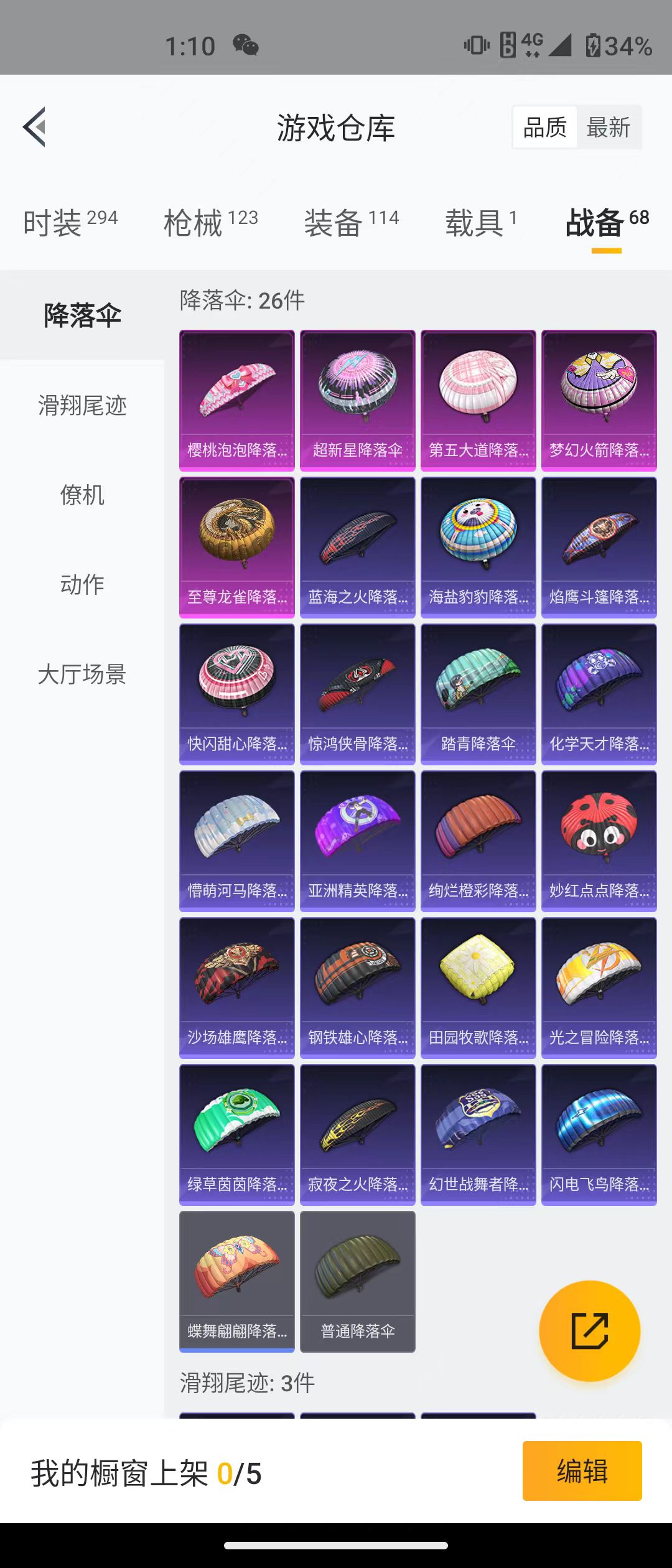Tap the yellow floating share button
The width and height of the screenshot is (672, 1568).
589,1331
